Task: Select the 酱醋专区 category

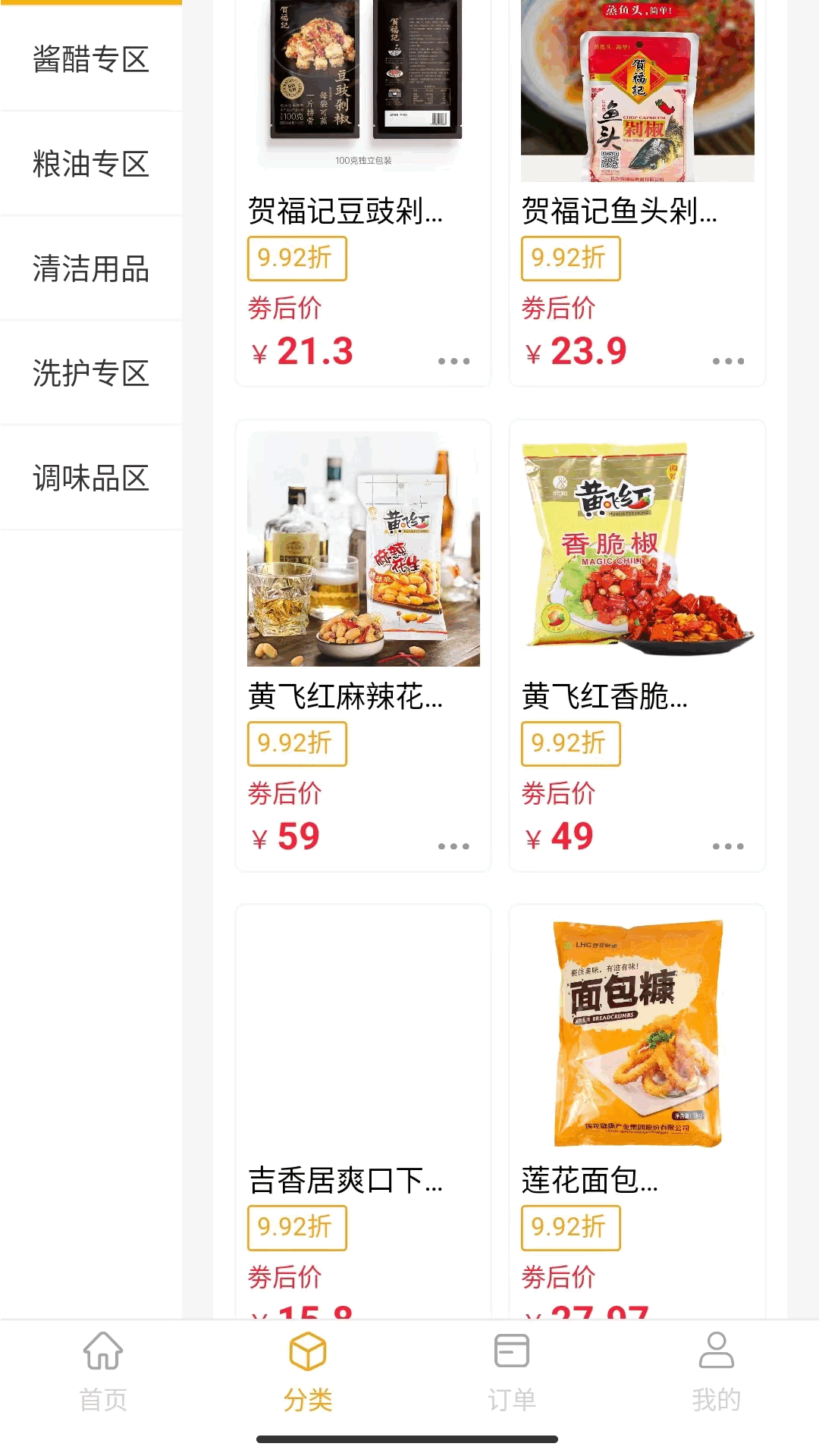Action: 91,59
